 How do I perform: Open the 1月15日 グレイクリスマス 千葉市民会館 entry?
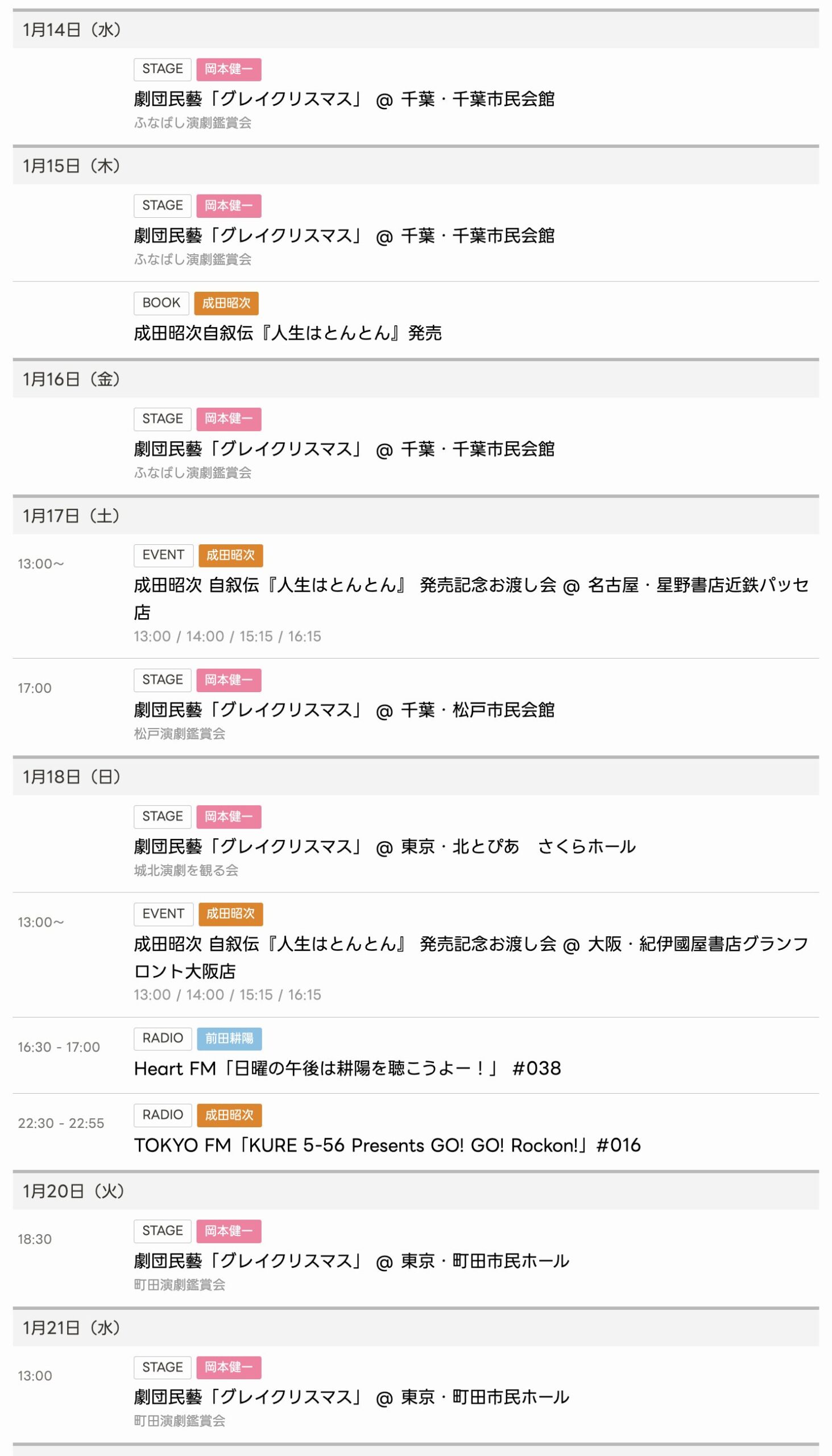tap(344, 236)
